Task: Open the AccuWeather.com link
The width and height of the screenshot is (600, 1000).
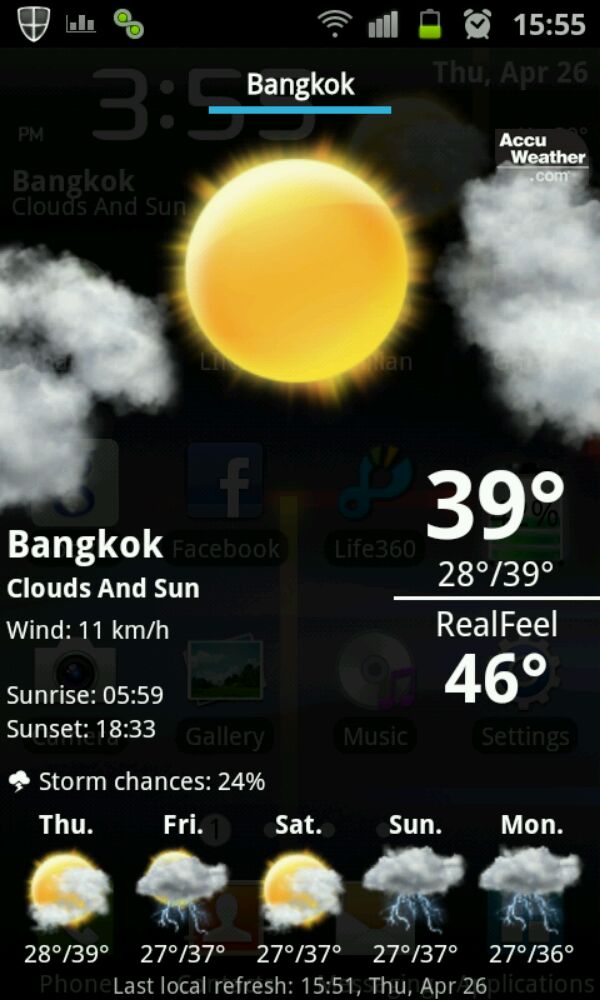Action: pyautogui.click(x=542, y=157)
